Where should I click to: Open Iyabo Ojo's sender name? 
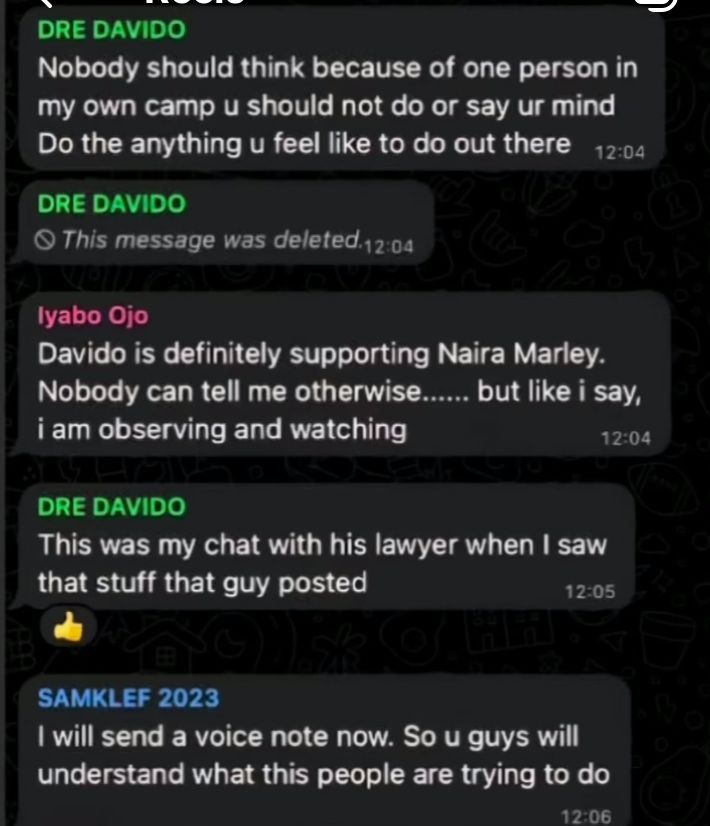coord(93,316)
